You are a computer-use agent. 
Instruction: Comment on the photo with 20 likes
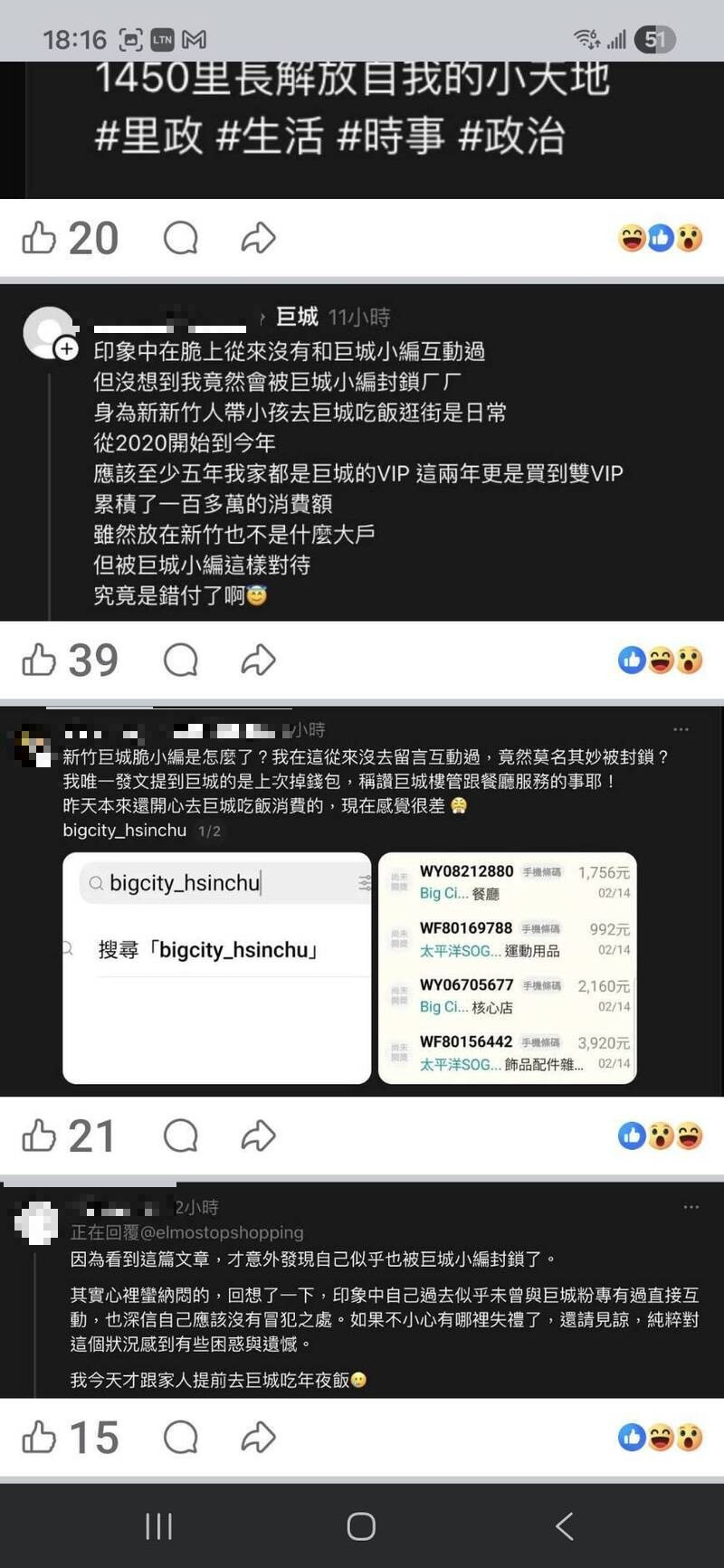pos(180,238)
